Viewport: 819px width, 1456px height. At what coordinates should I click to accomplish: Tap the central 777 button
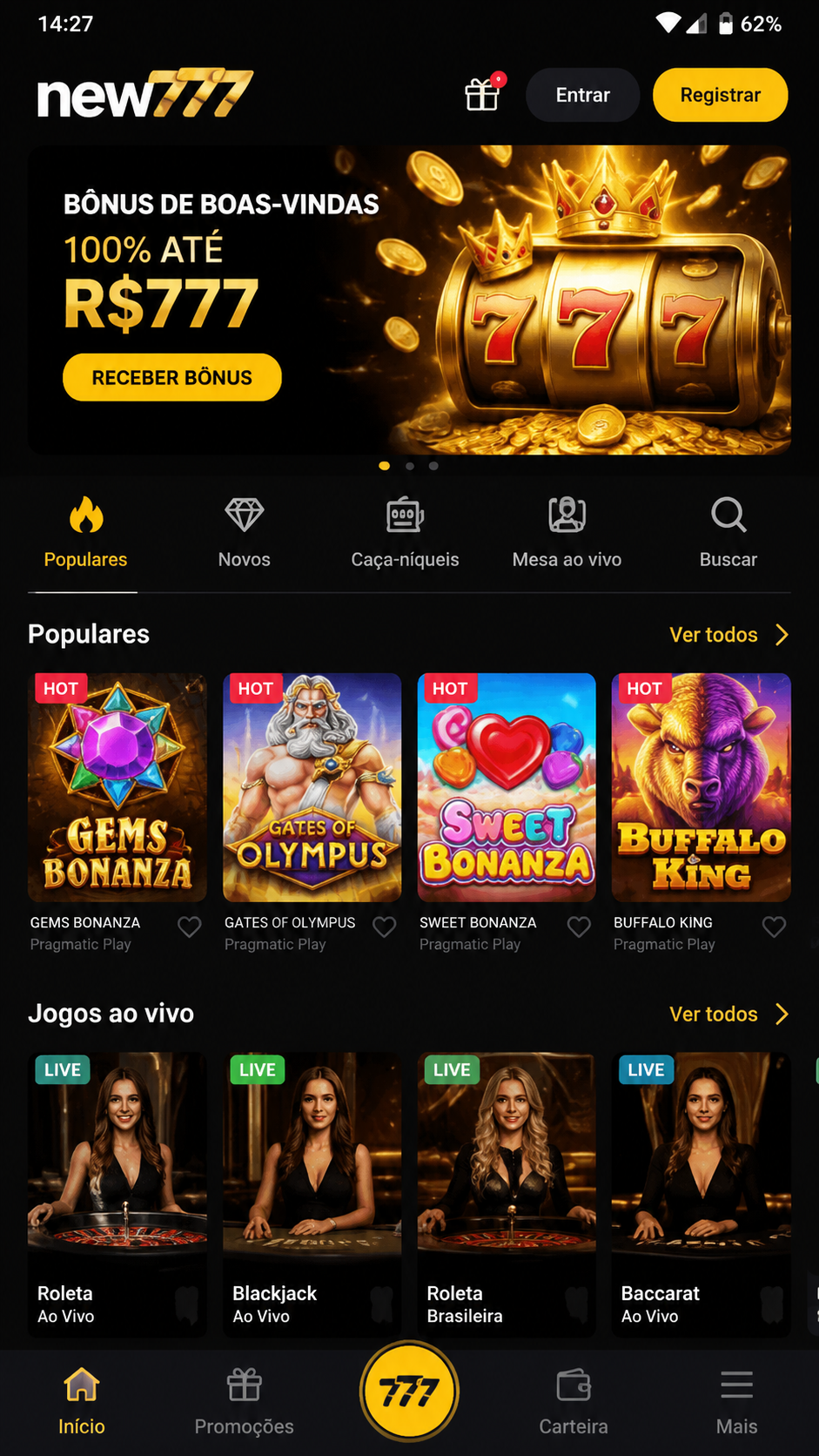pos(409,1392)
